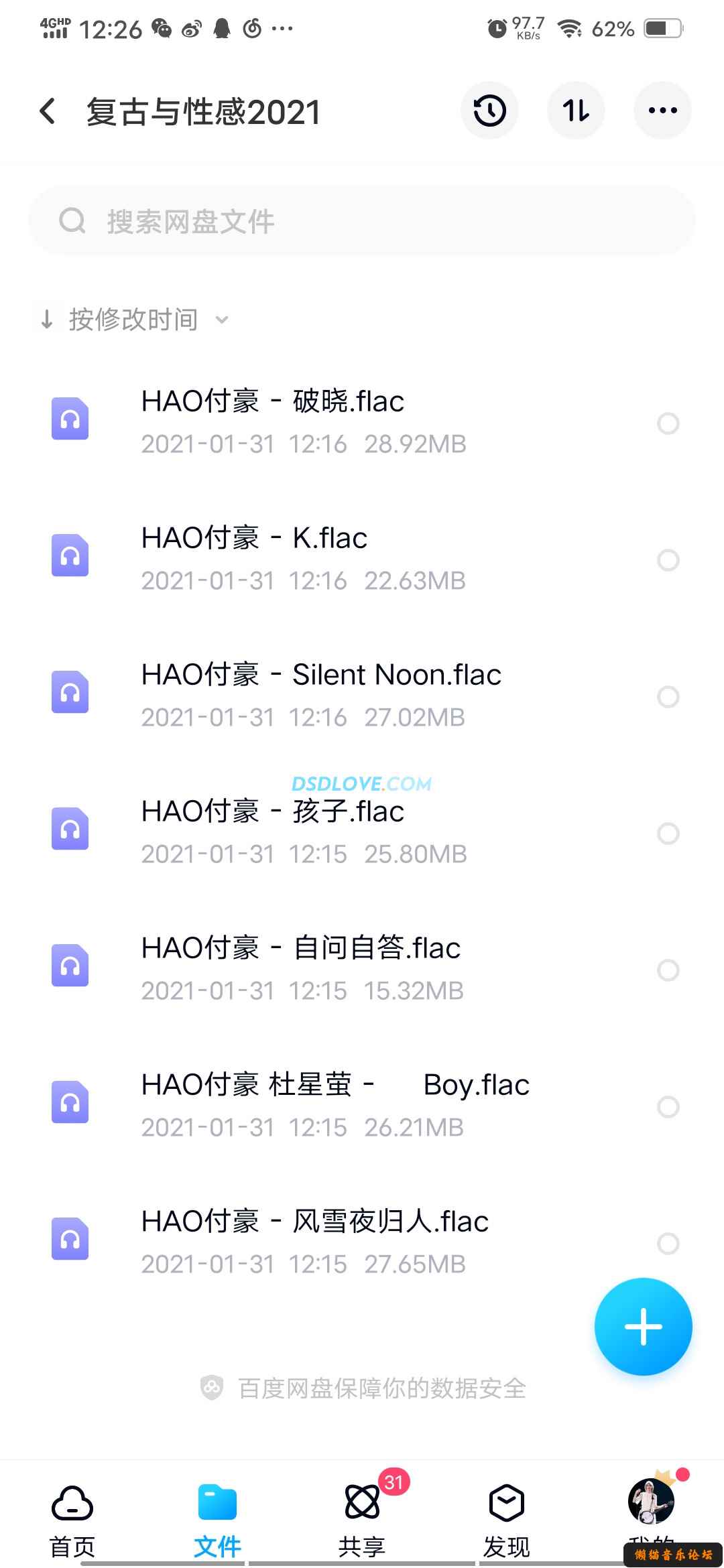Expand the 按修改时间 sort dropdown
The image size is (724, 1568).
coord(134,320)
